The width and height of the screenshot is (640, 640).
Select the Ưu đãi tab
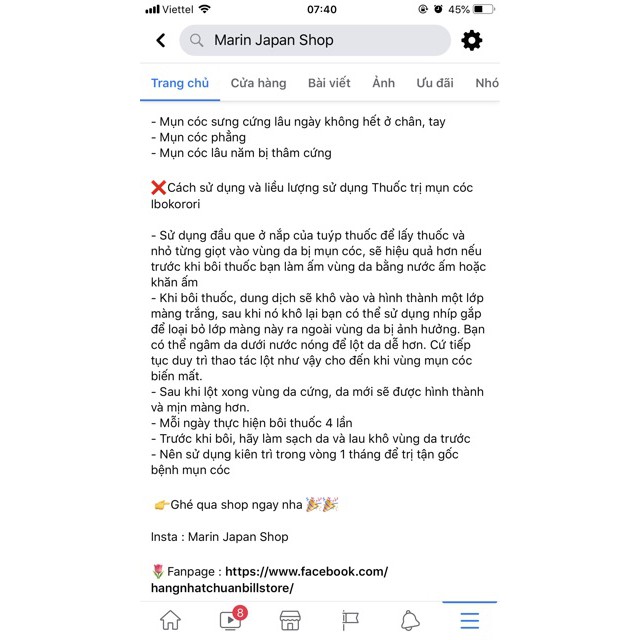coord(435,83)
